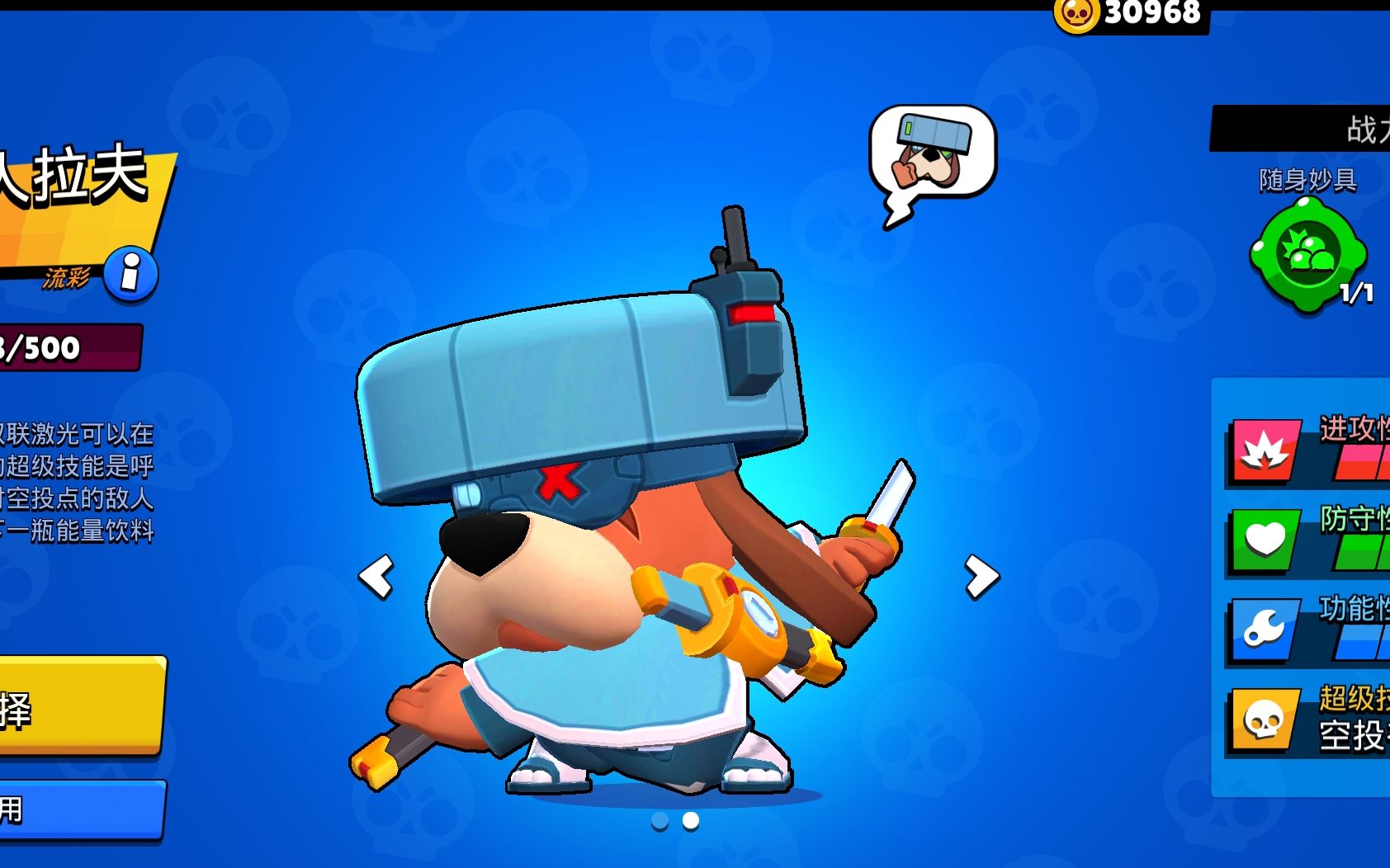Open the blue info icon beside 流彩

tap(130, 273)
